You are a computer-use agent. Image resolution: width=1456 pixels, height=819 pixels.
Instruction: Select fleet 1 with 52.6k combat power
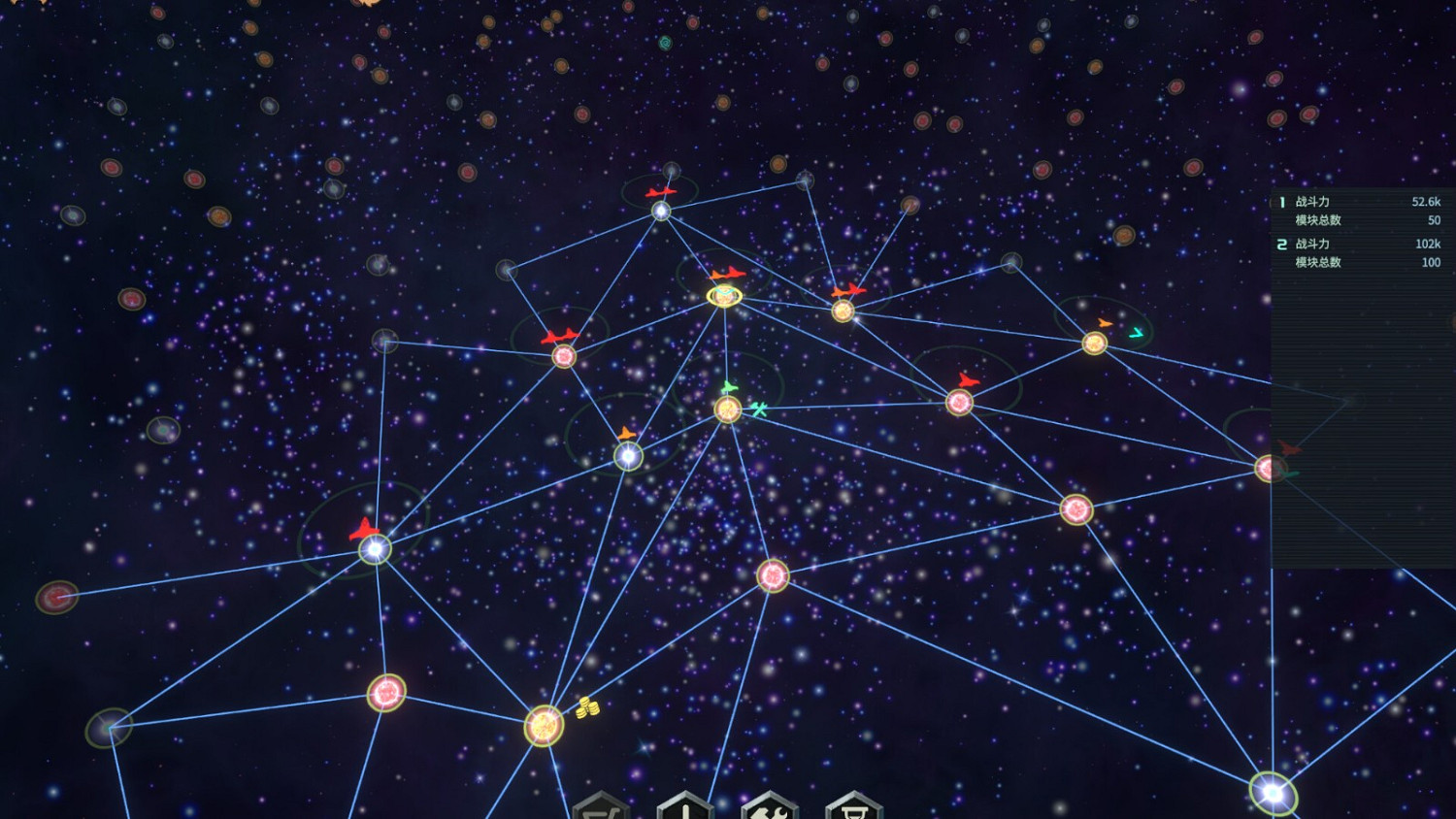click(x=1359, y=211)
